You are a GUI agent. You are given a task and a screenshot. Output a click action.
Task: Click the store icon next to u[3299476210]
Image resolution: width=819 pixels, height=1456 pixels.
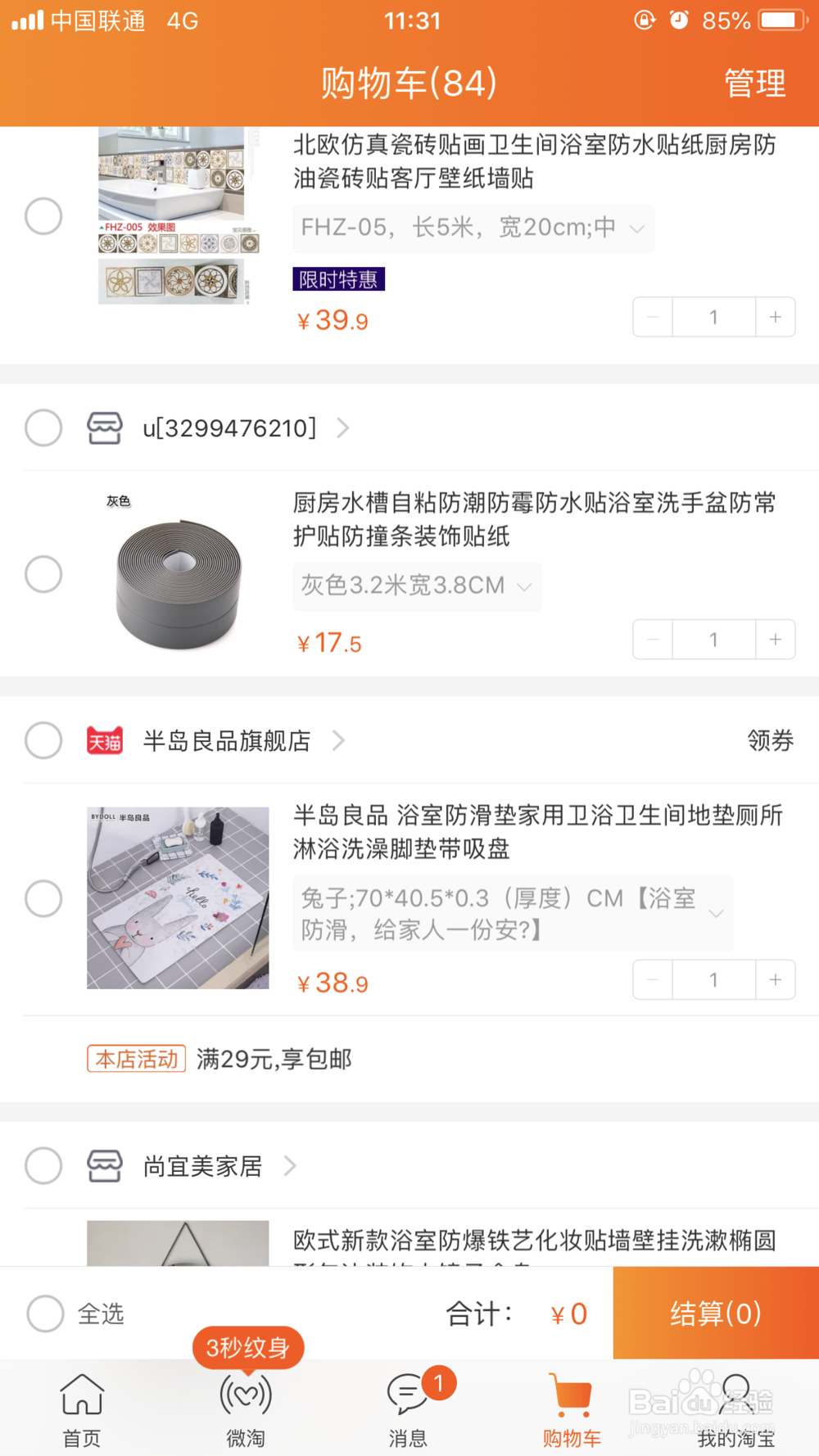[105, 427]
